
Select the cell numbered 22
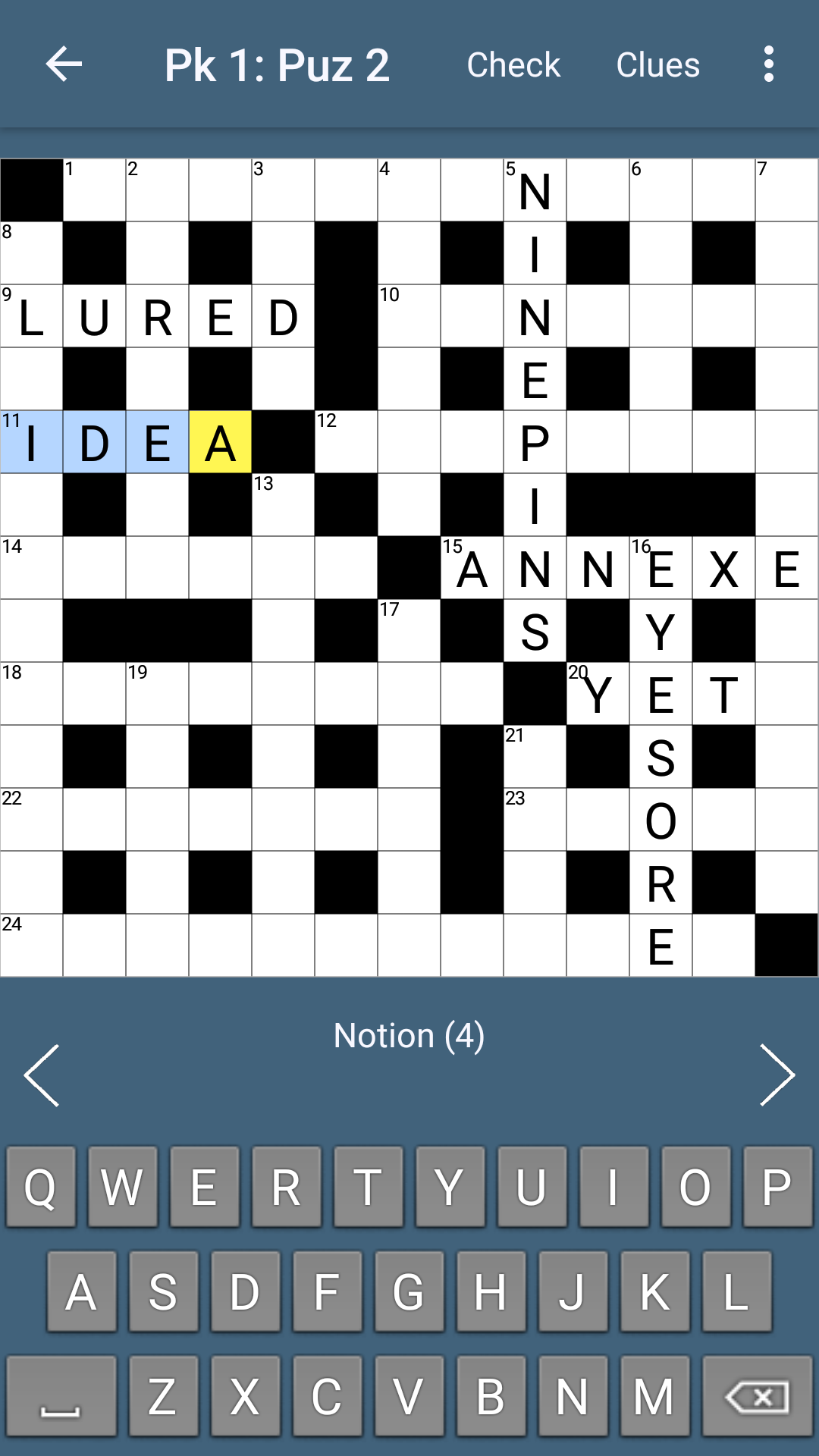pyautogui.click(x=31, y=820)
